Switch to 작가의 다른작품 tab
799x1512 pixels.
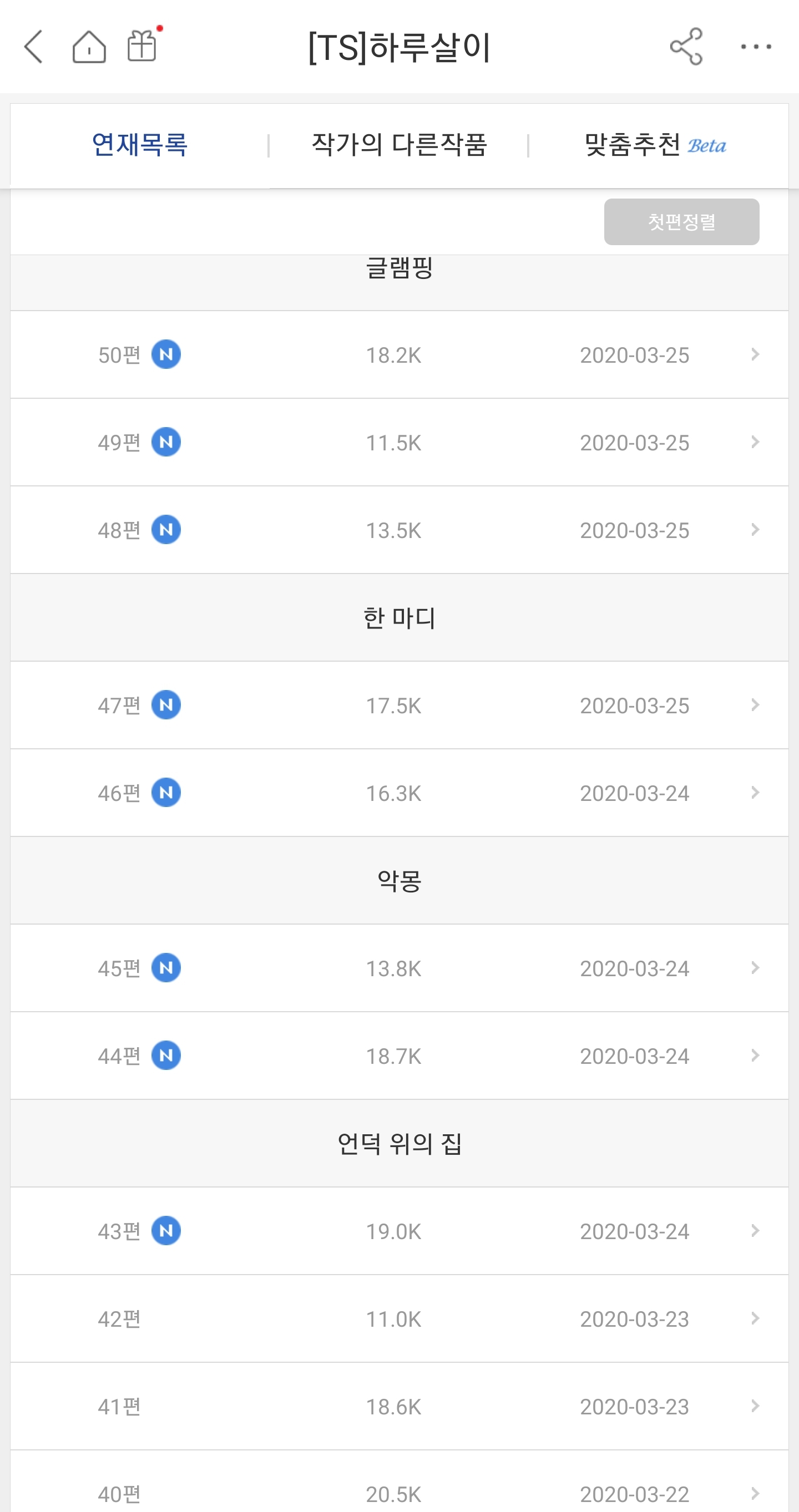[399, 145]
